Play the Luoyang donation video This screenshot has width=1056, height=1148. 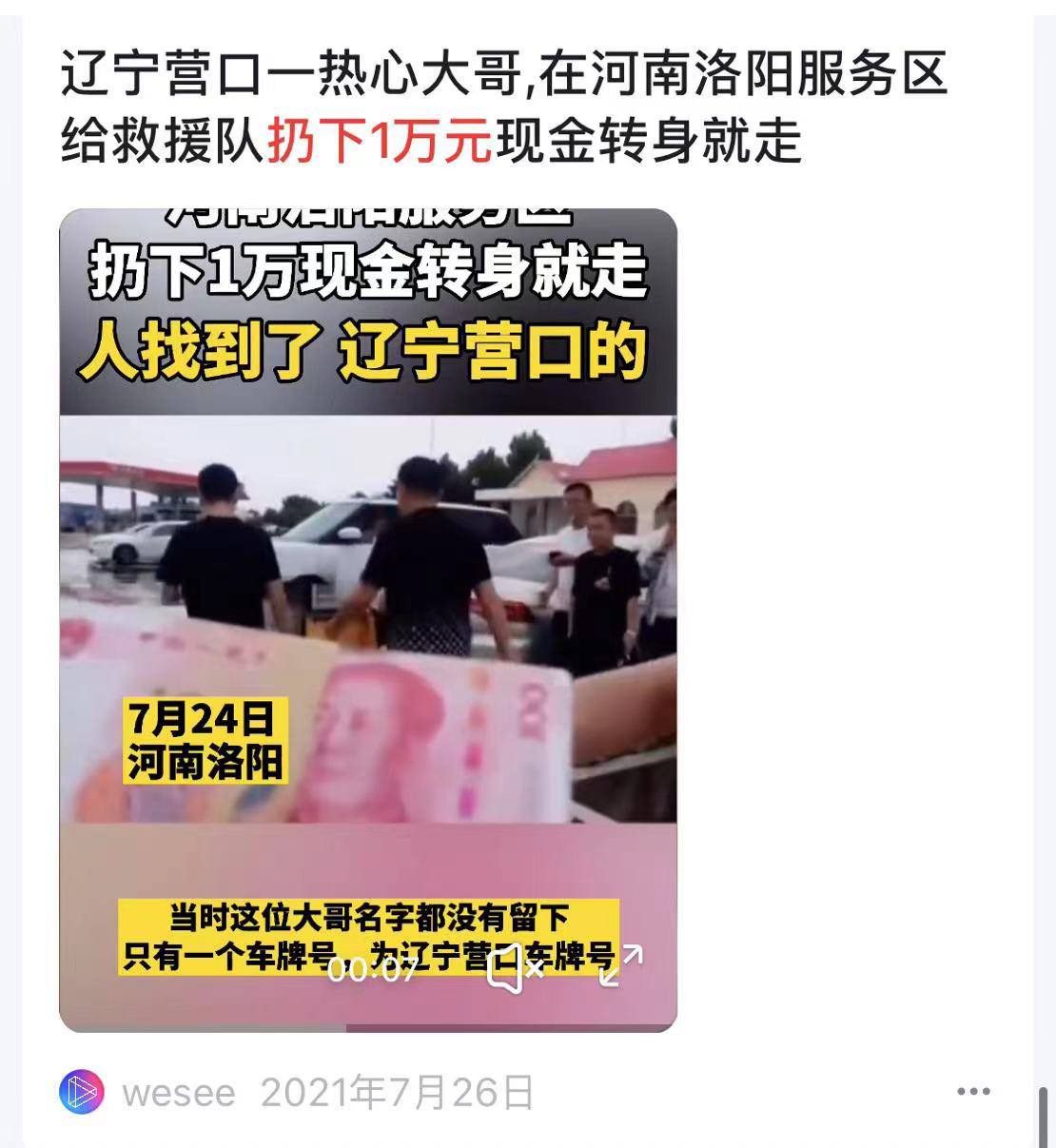[368, 618]
